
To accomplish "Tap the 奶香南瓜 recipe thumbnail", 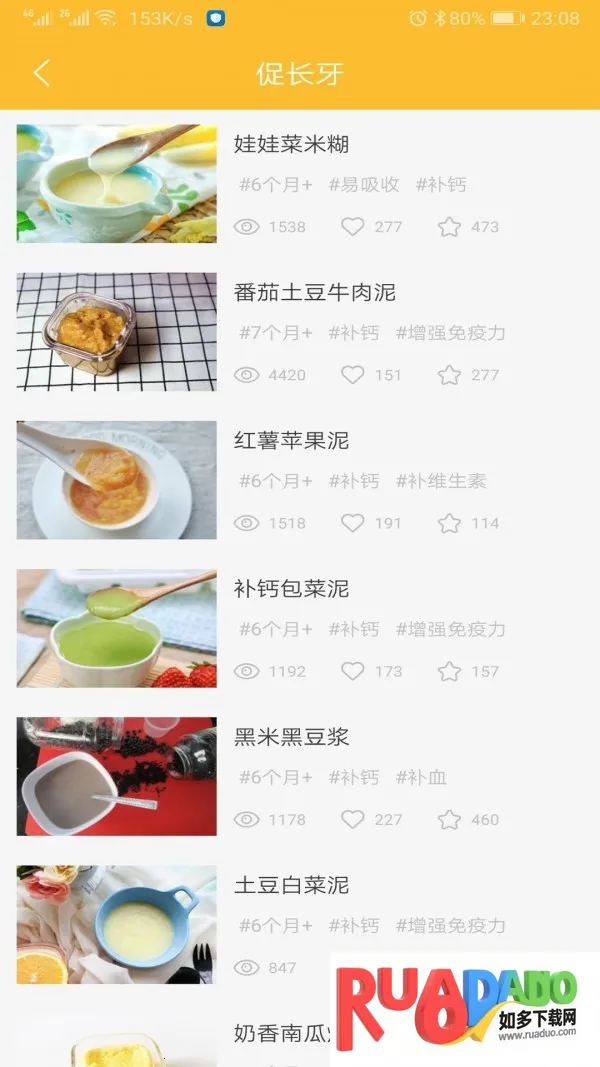I will tap(116, 1045).
